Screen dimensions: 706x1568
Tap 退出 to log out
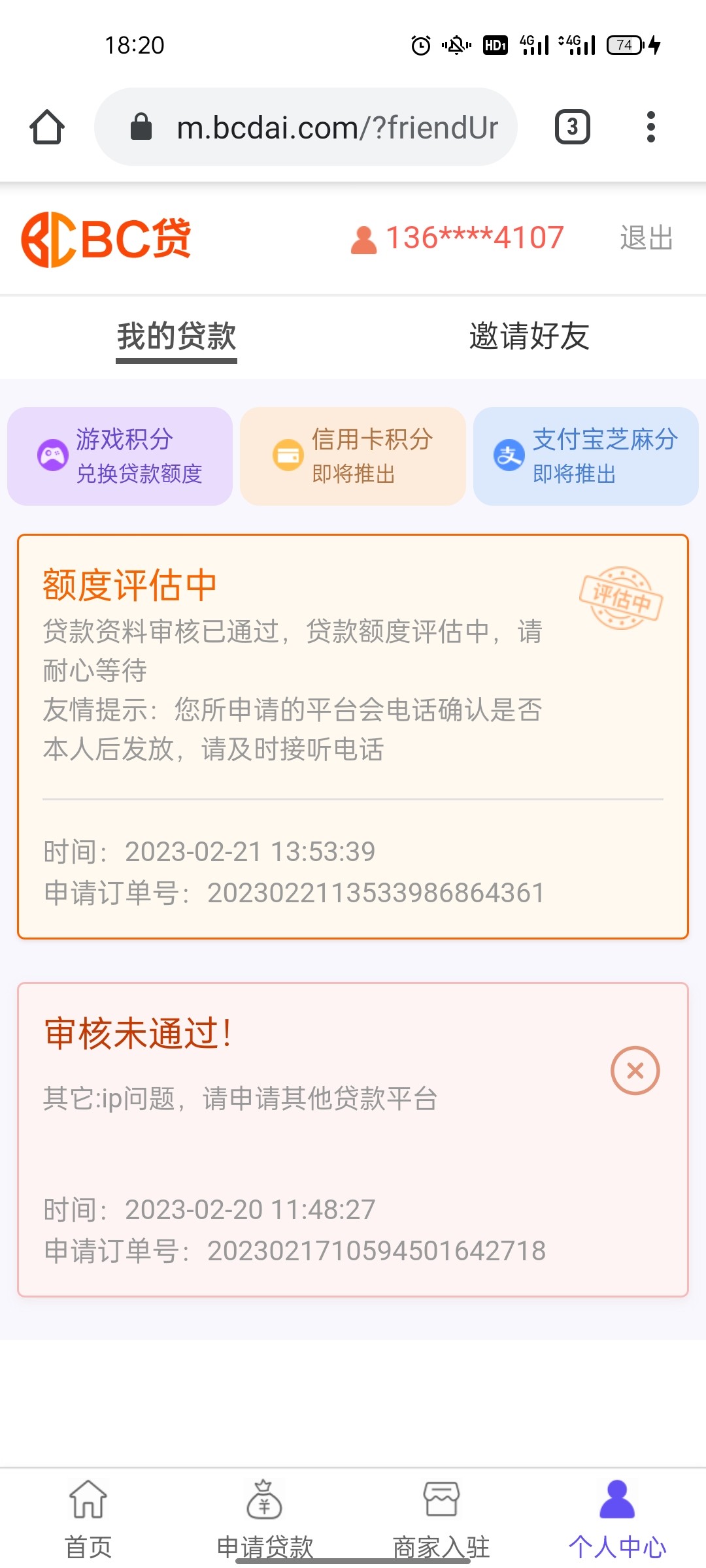pyautogui.click(x=646, y=238)
